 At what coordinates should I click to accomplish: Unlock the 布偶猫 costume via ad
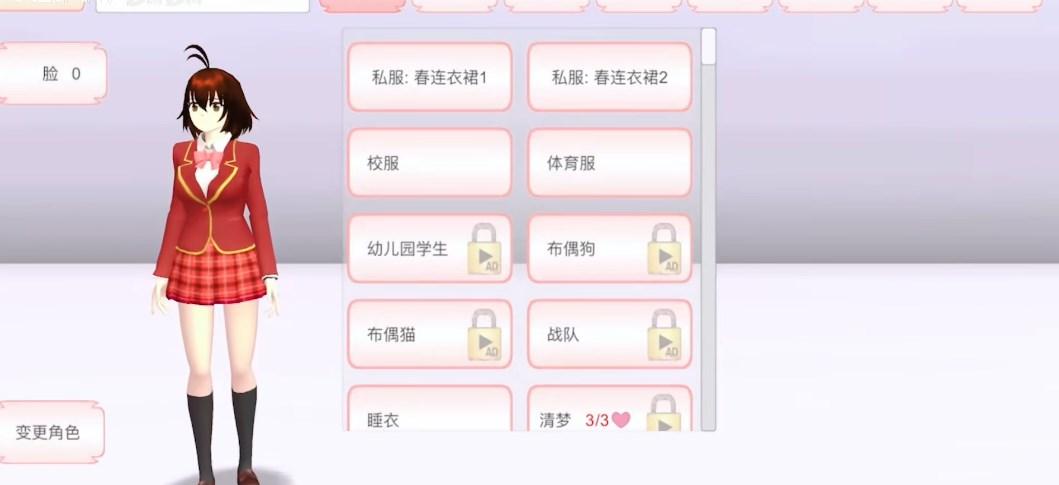click(x=429, y=334)
